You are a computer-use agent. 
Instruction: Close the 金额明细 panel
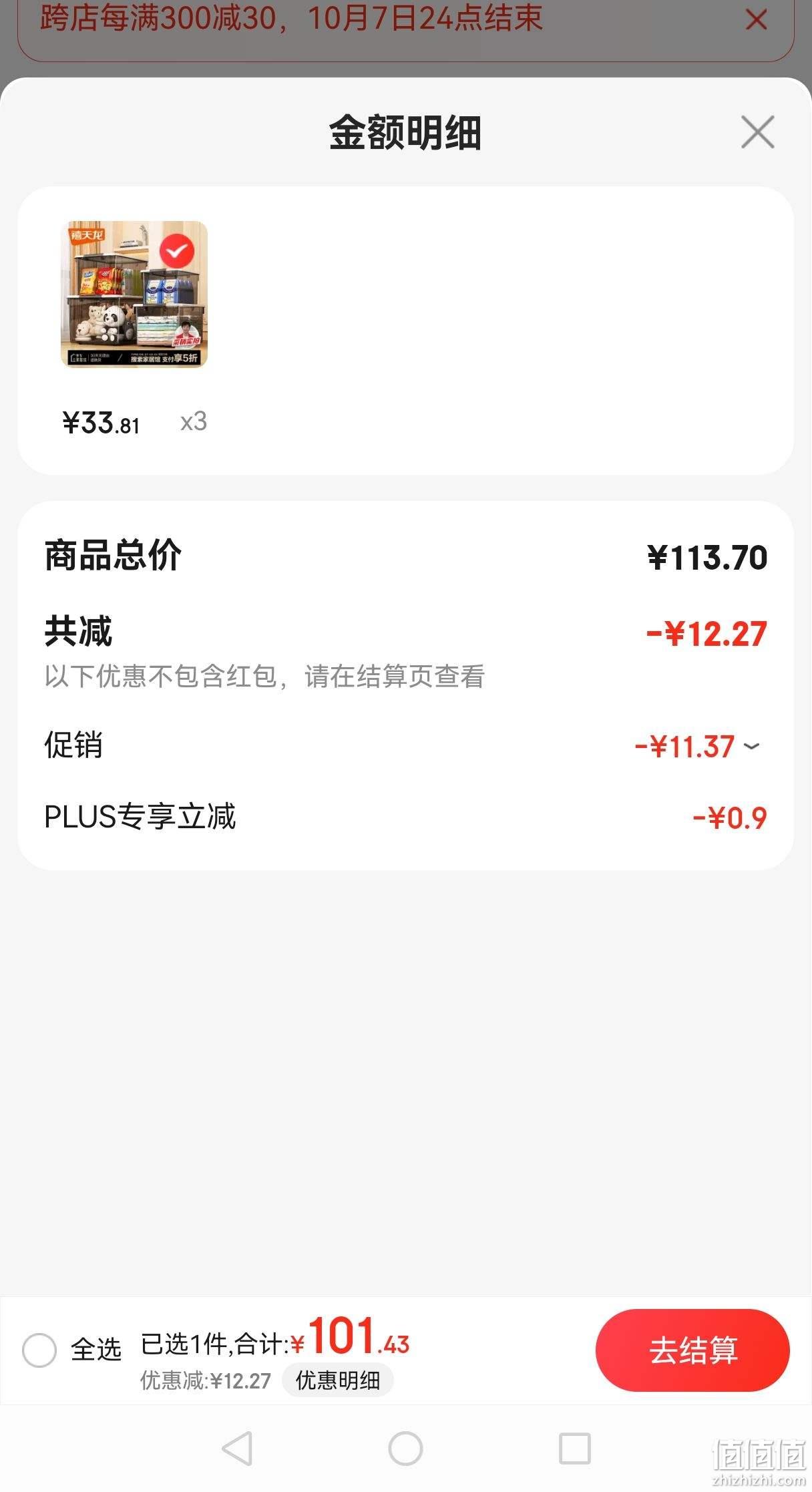pos(758,132)
